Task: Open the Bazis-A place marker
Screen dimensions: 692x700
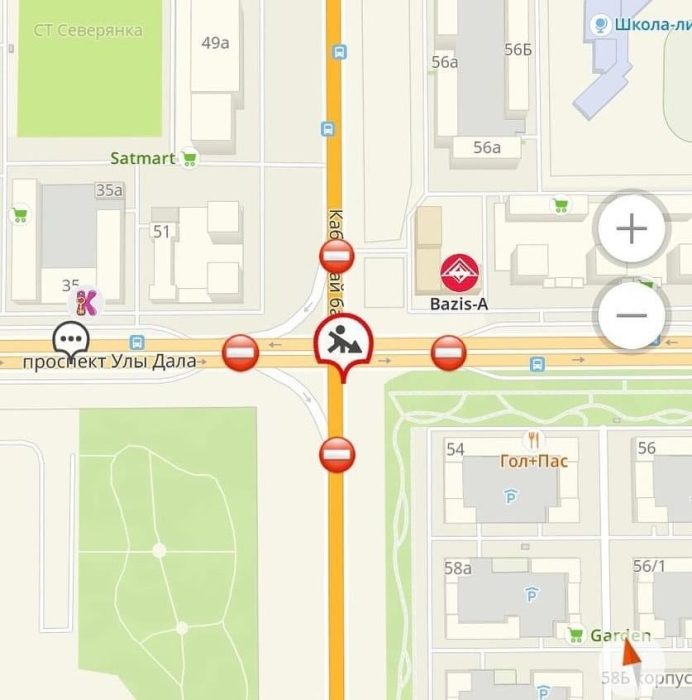Action: [460, 271]
